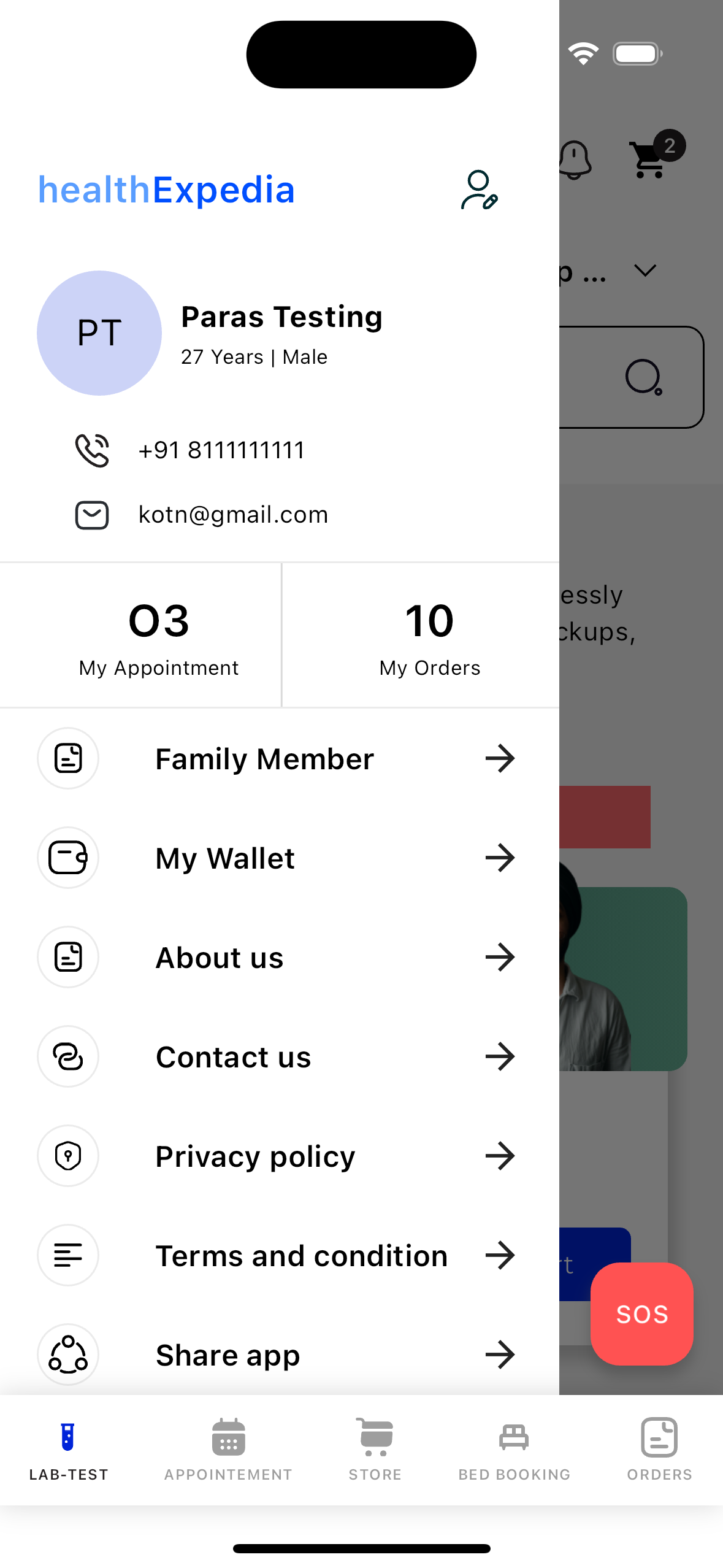Open the edit profile icon
Image resolution: width=723 pixels, height=1568 pixels.
pos(479,190)
